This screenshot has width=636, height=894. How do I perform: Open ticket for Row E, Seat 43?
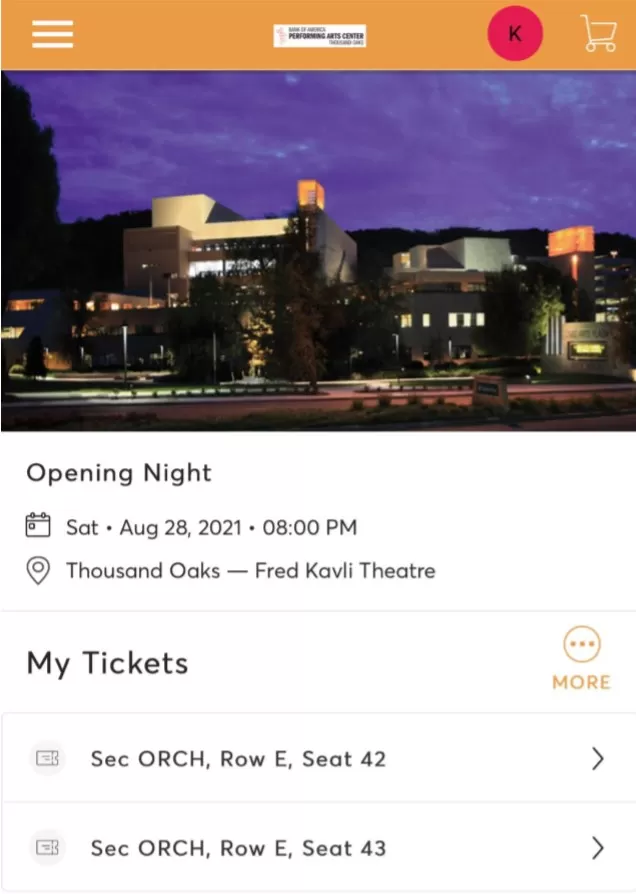coord(318,848)
